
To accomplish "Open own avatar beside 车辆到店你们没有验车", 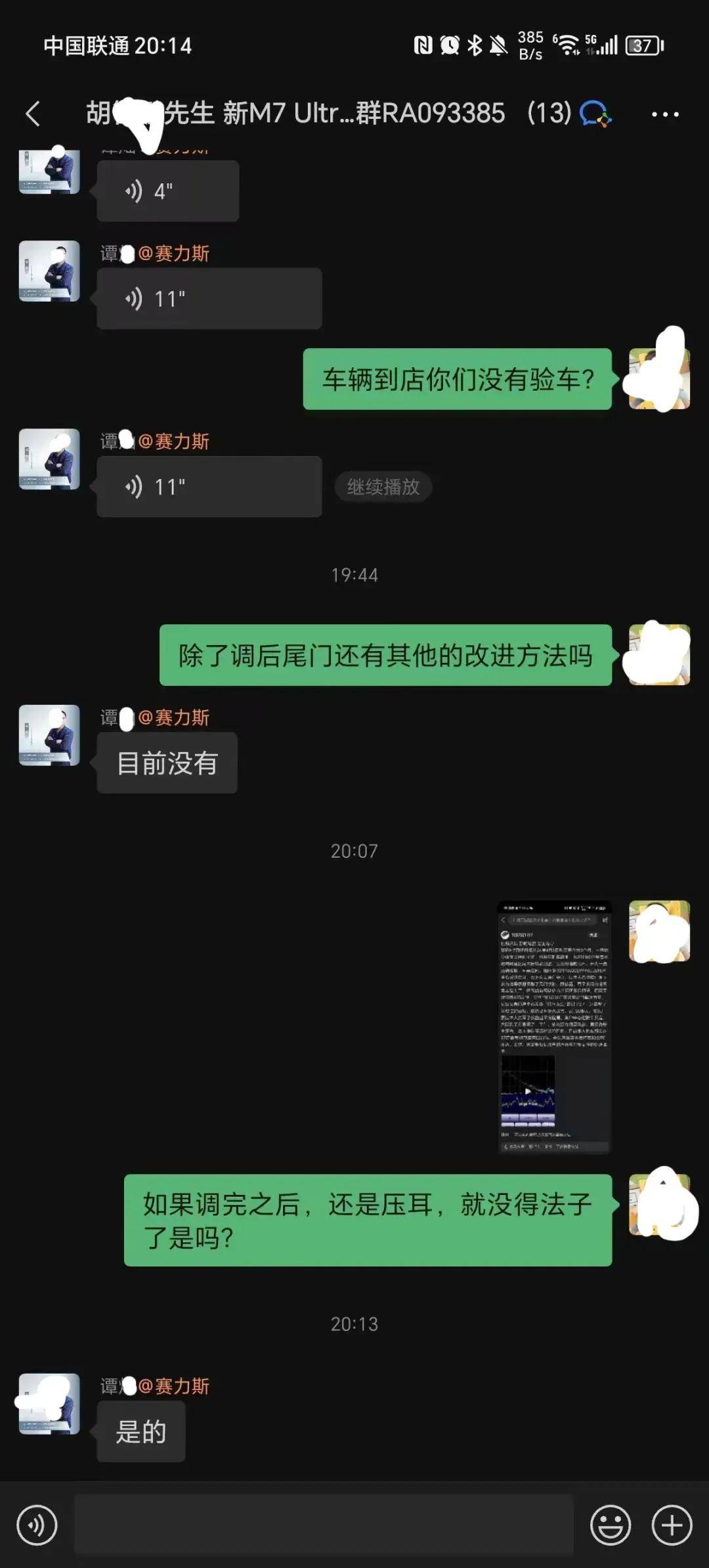I will [659, 379].
